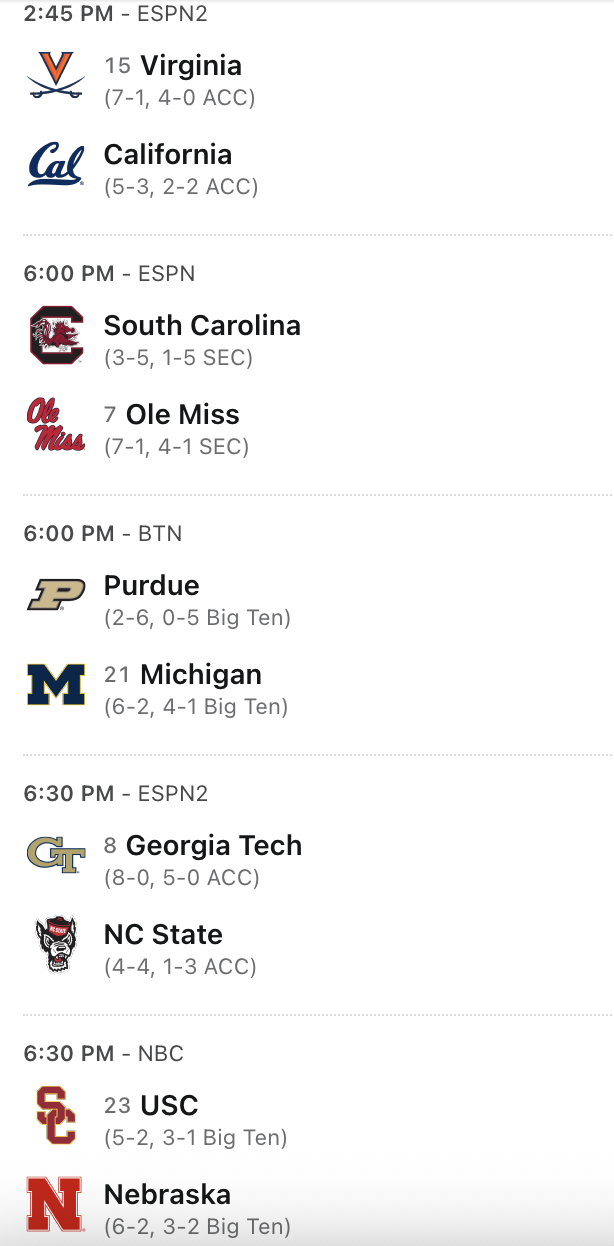
Task: Open the USC vs Nebraska game
Action: [x=306, y=1150]
